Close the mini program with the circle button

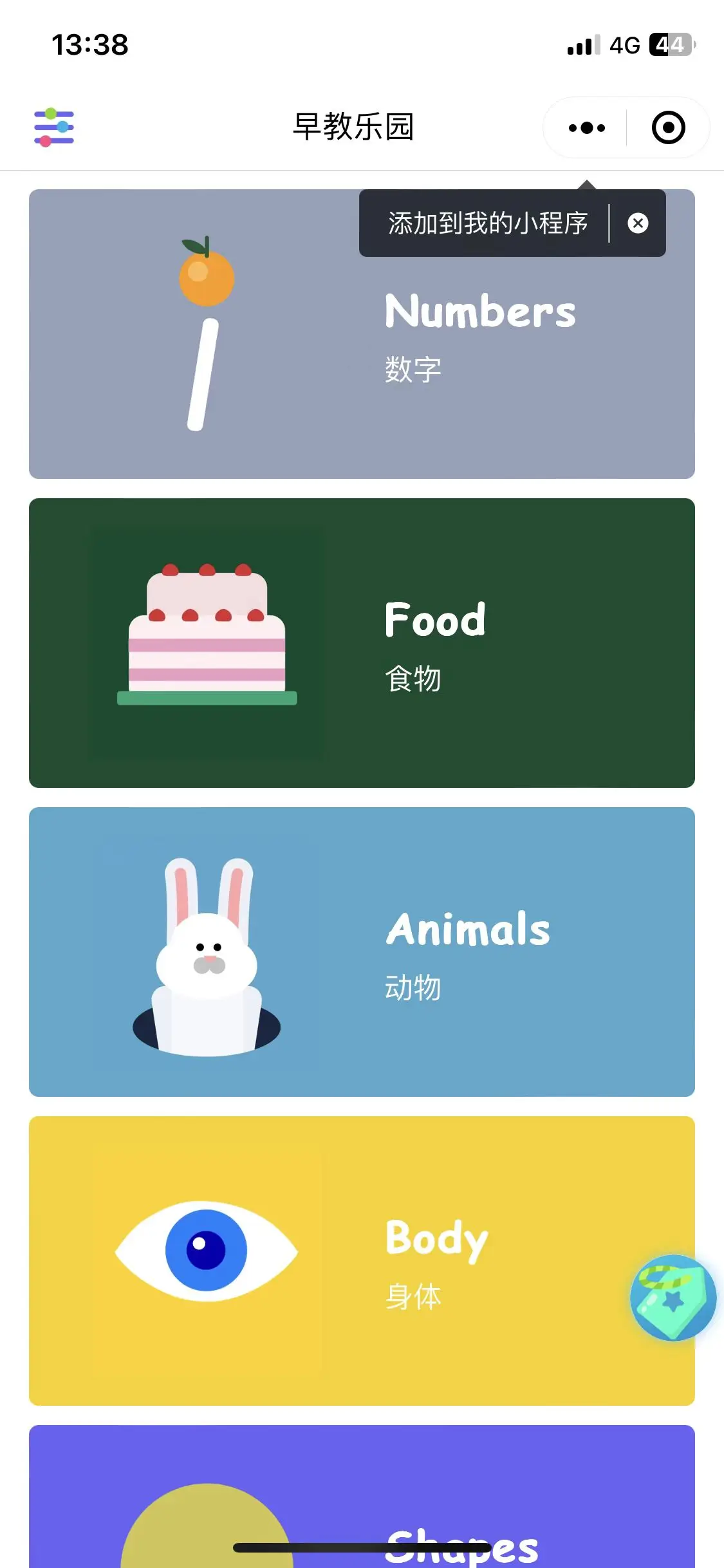point(668,127)
